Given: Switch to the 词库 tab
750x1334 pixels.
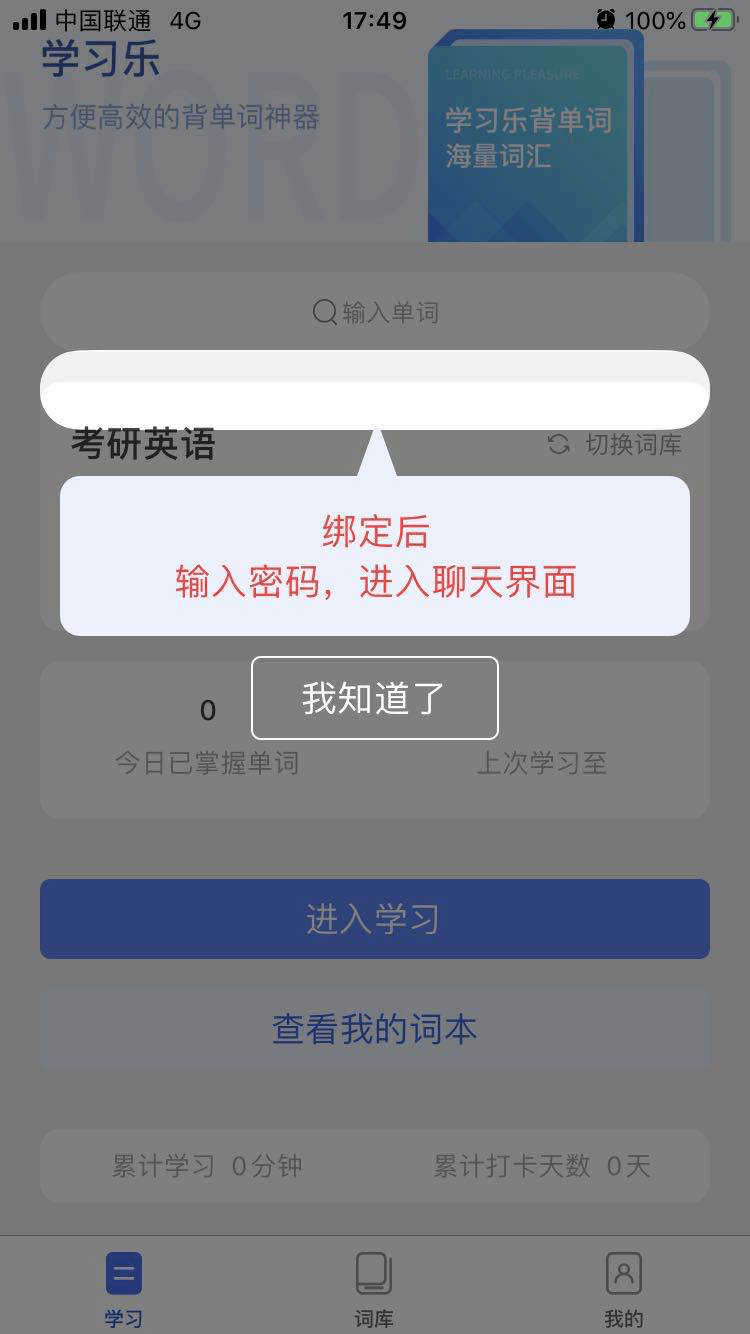Looking at the screenshot, I should tap(374, 1290).
